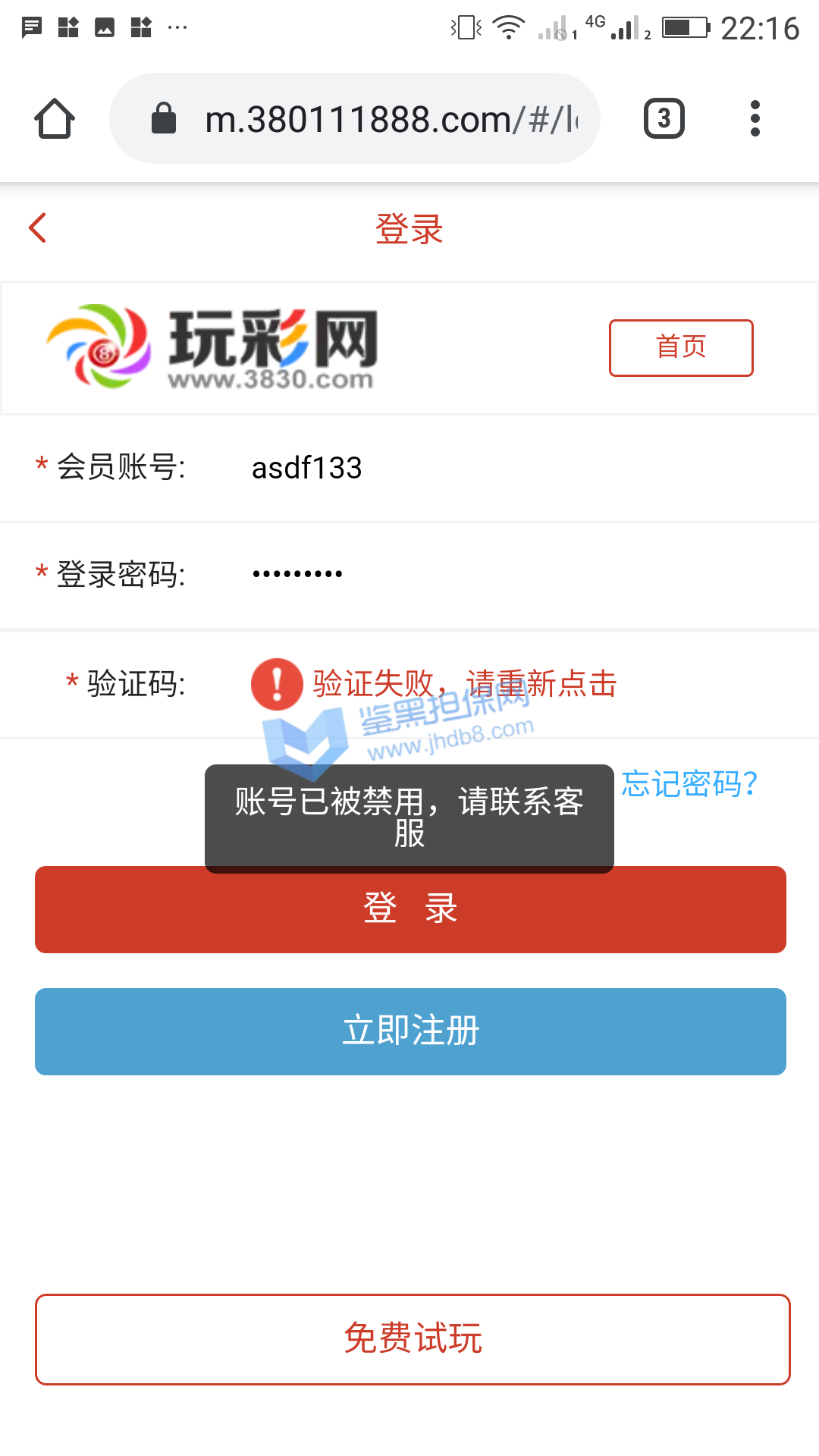
Task: Start 免费试玩 free trial
Action: click(413, 1339)
